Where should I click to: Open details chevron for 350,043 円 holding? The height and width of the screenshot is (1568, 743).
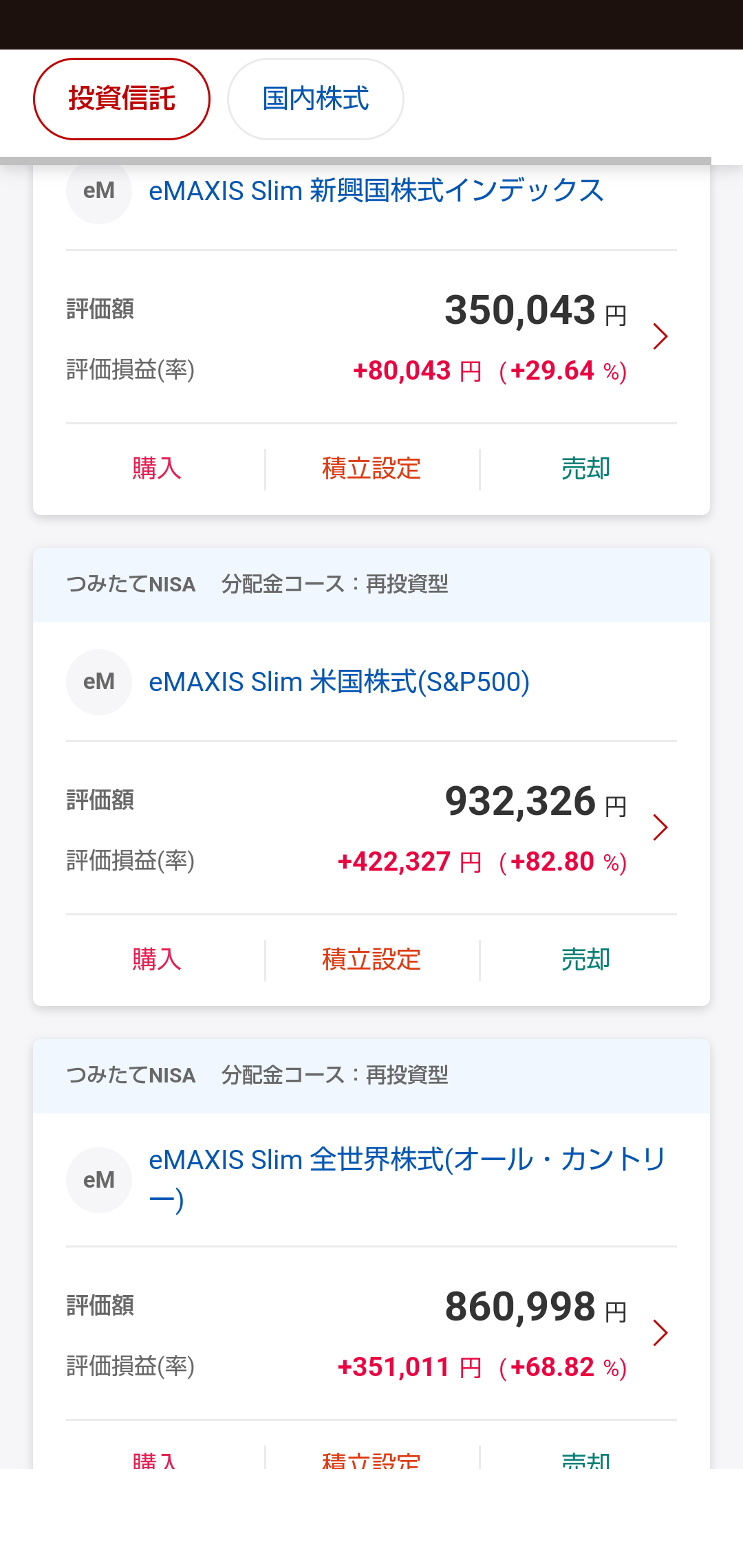[660, 336]
